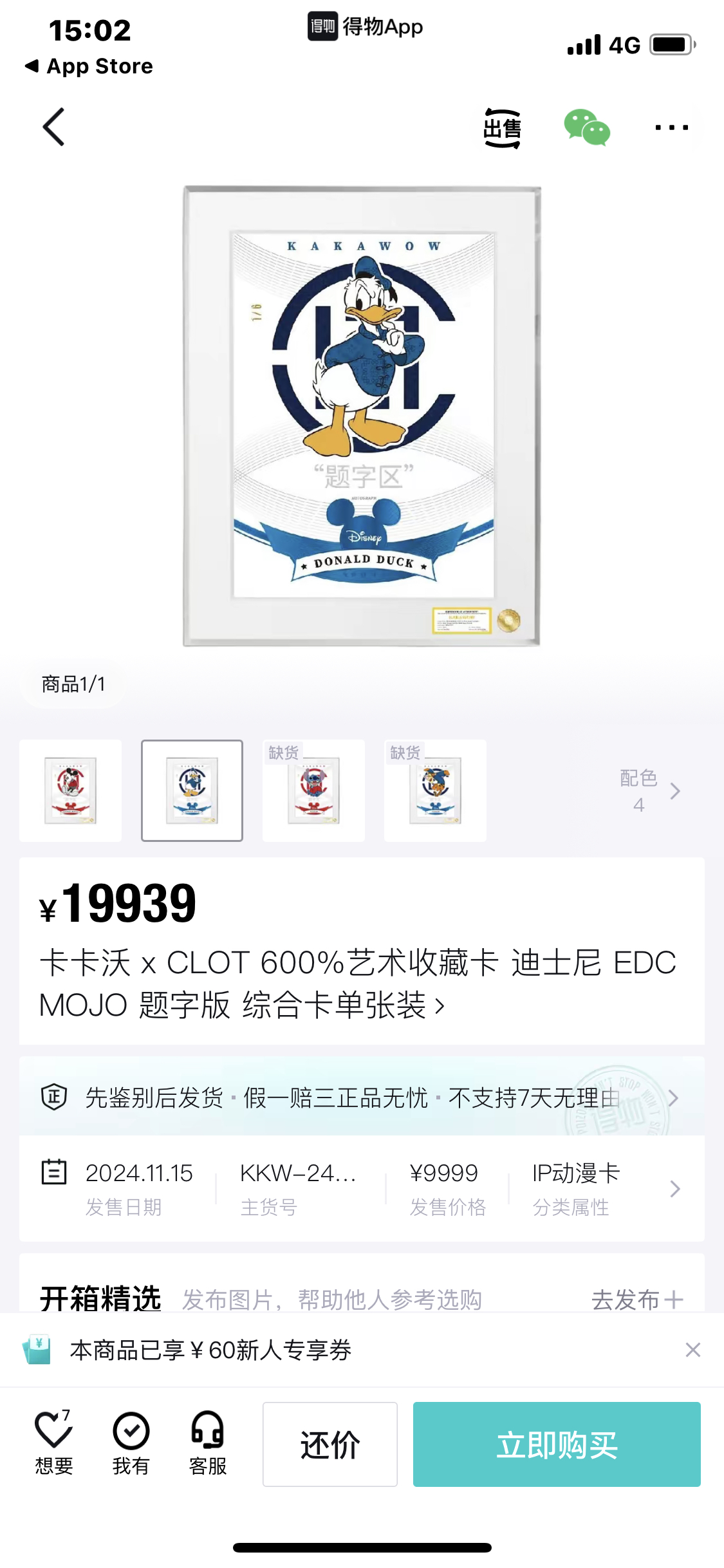724x1568 pixels.
Task: Tap the 还价 bargain button
Action: click(x=330, y=1444)
